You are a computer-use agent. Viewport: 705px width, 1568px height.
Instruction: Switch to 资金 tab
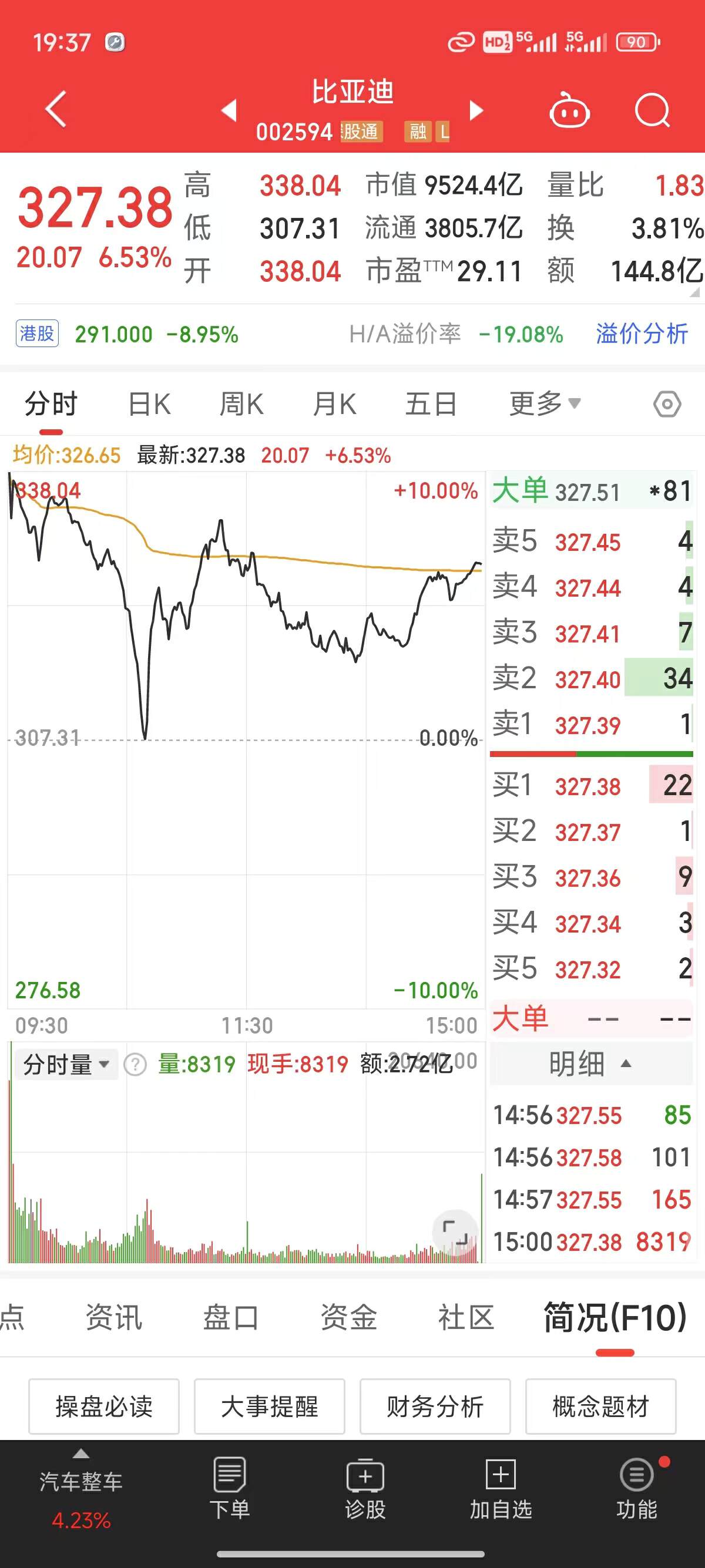(349, 1318)
